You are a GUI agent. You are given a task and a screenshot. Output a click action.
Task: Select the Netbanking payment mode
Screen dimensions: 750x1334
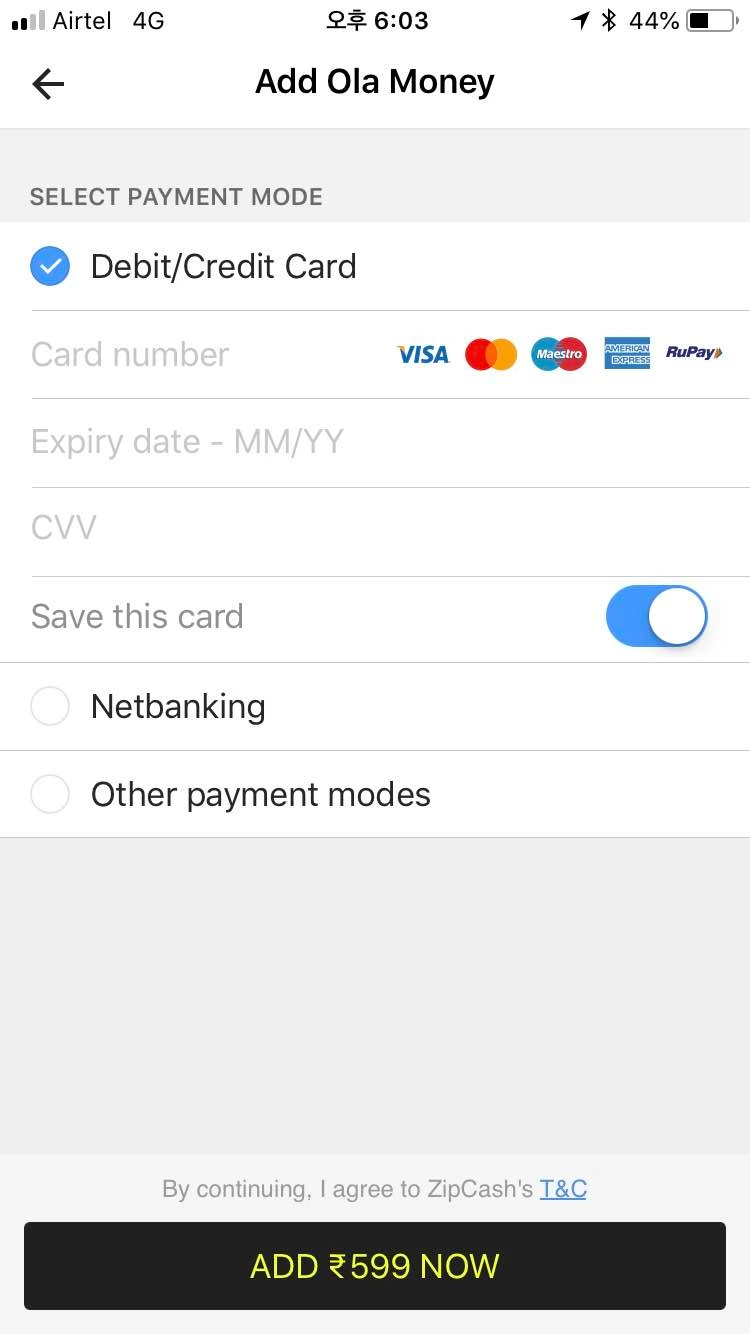[49, 706]
